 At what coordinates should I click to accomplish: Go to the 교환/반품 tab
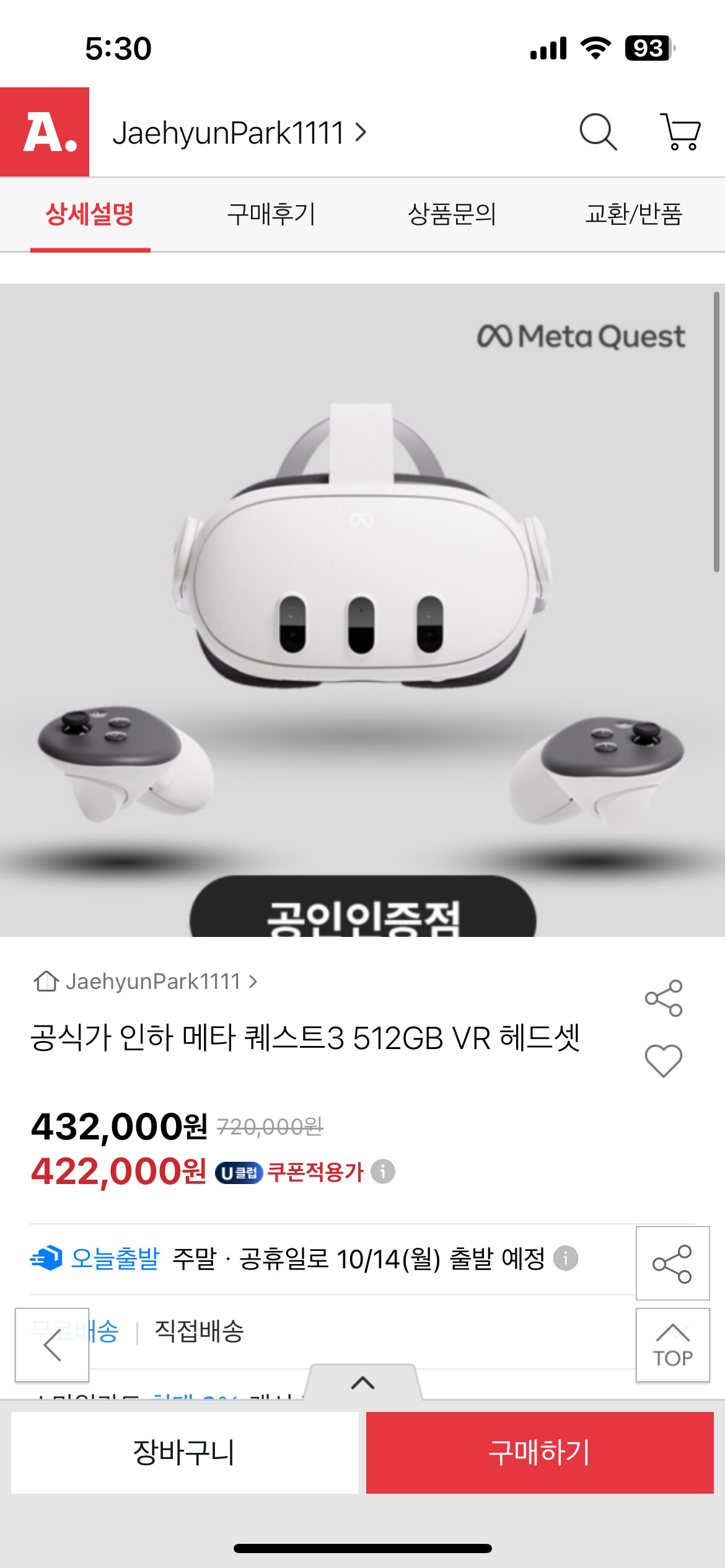coord(633,214)
